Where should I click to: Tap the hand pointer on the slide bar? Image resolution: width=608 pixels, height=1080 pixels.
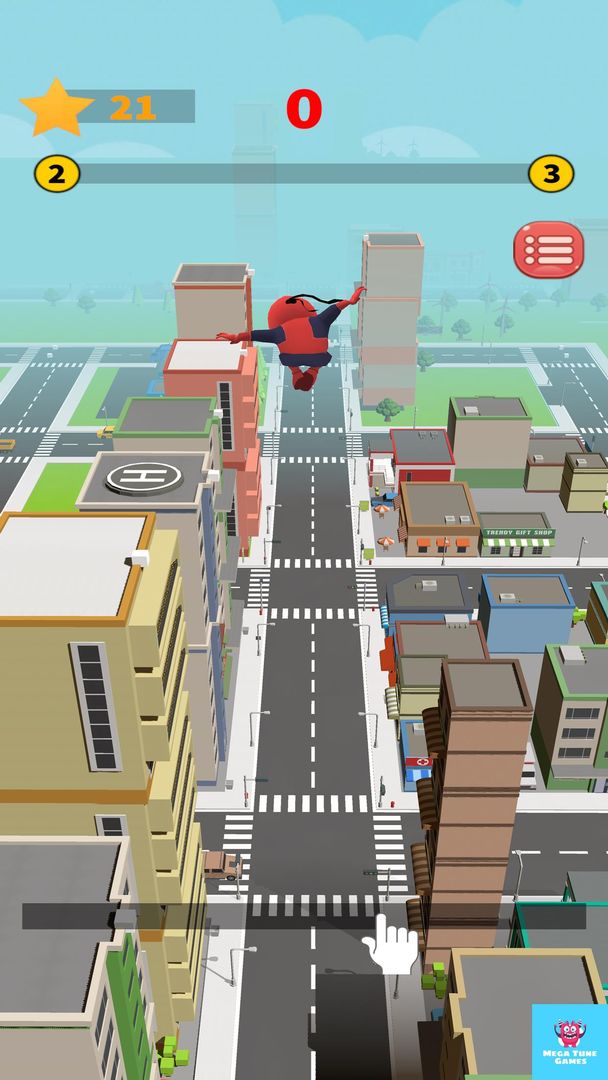pos(390,941)
